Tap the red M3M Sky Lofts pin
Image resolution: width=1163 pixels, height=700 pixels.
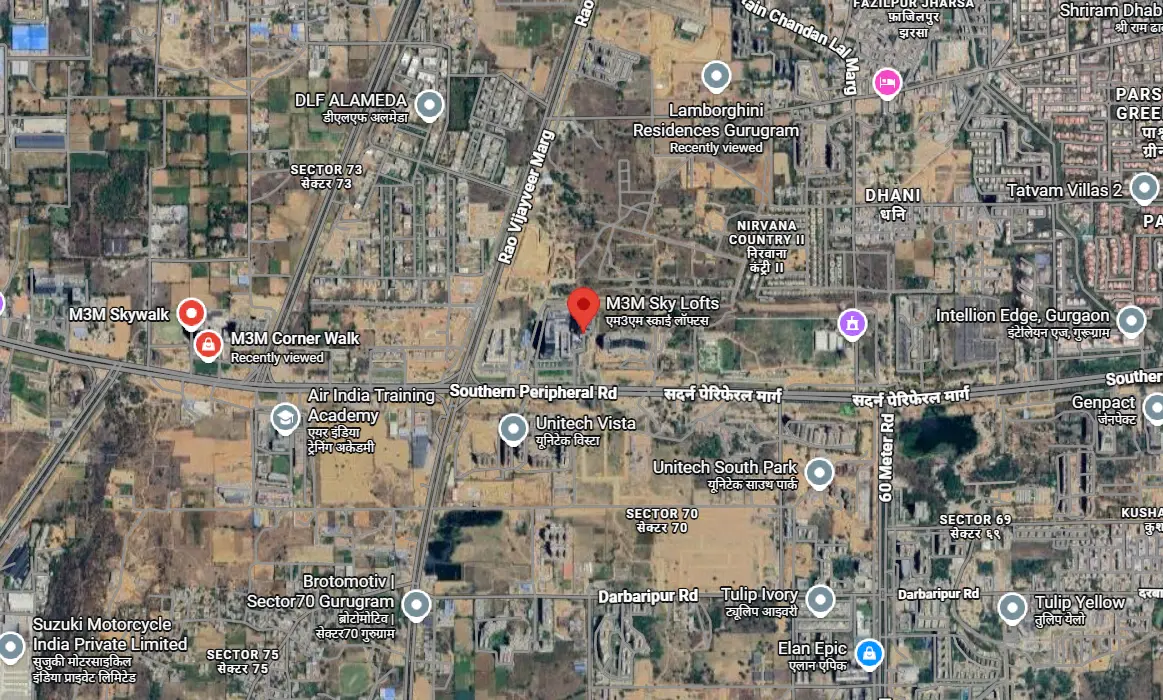[583, 308]
